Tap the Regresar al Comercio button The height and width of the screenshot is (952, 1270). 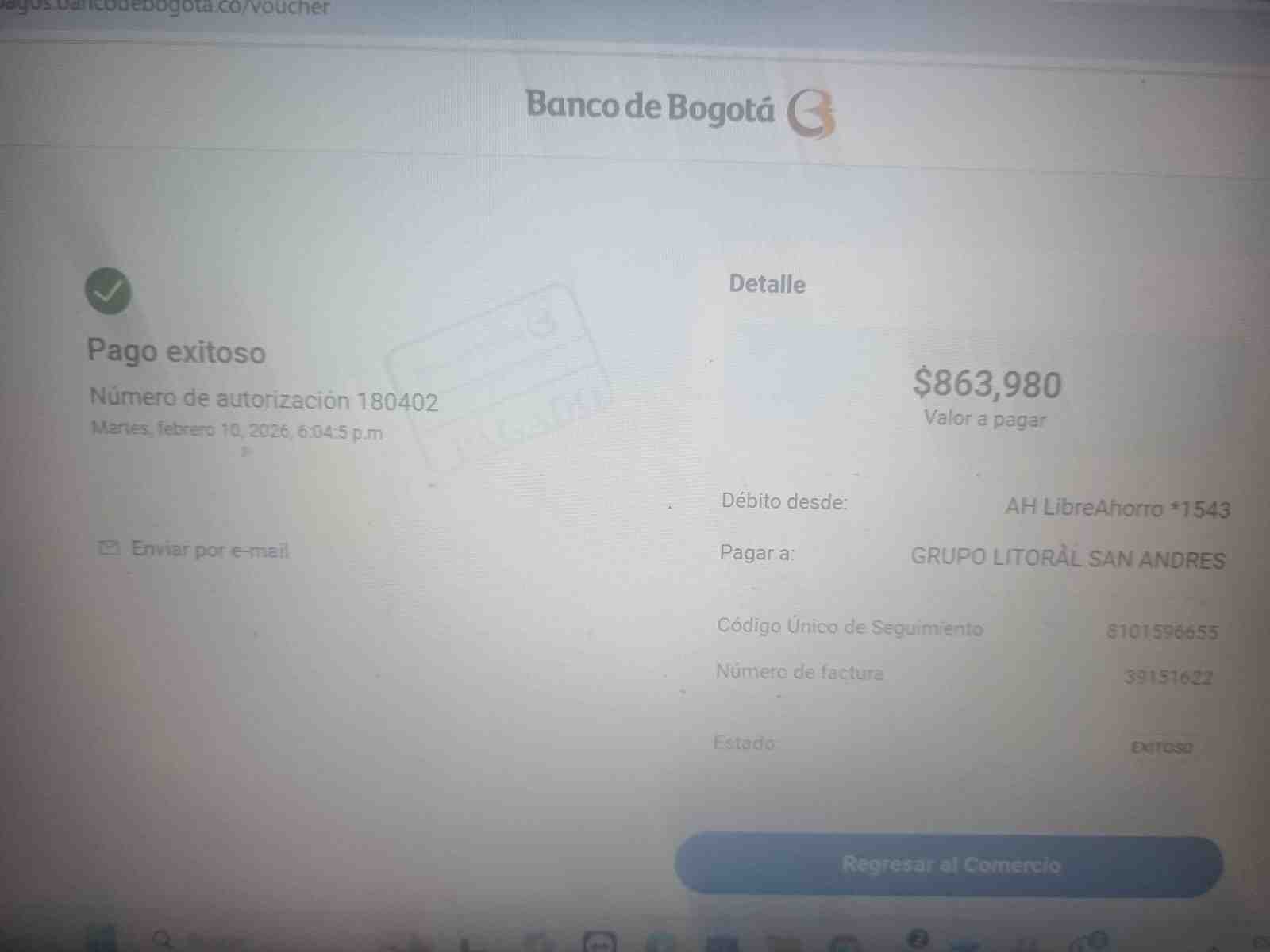click(x=949, y=865)
